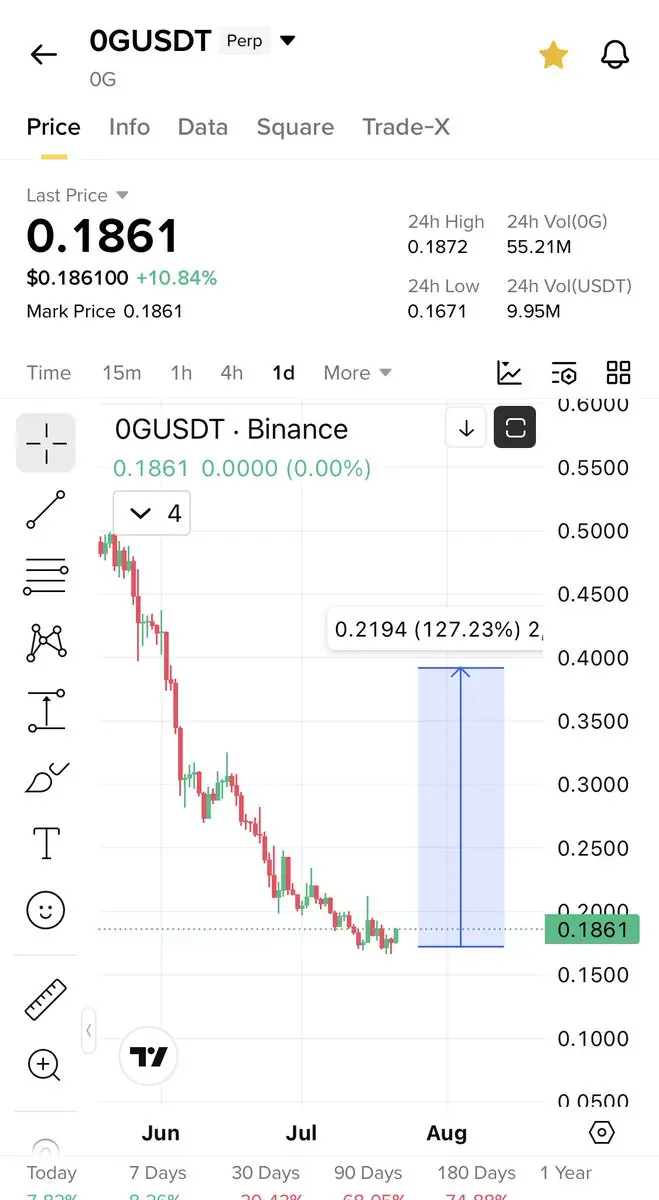Image resolution: width=659 pixels, height=1200 pixels.
Task: Choose the ruler measure tool
Action: point(46,998)
